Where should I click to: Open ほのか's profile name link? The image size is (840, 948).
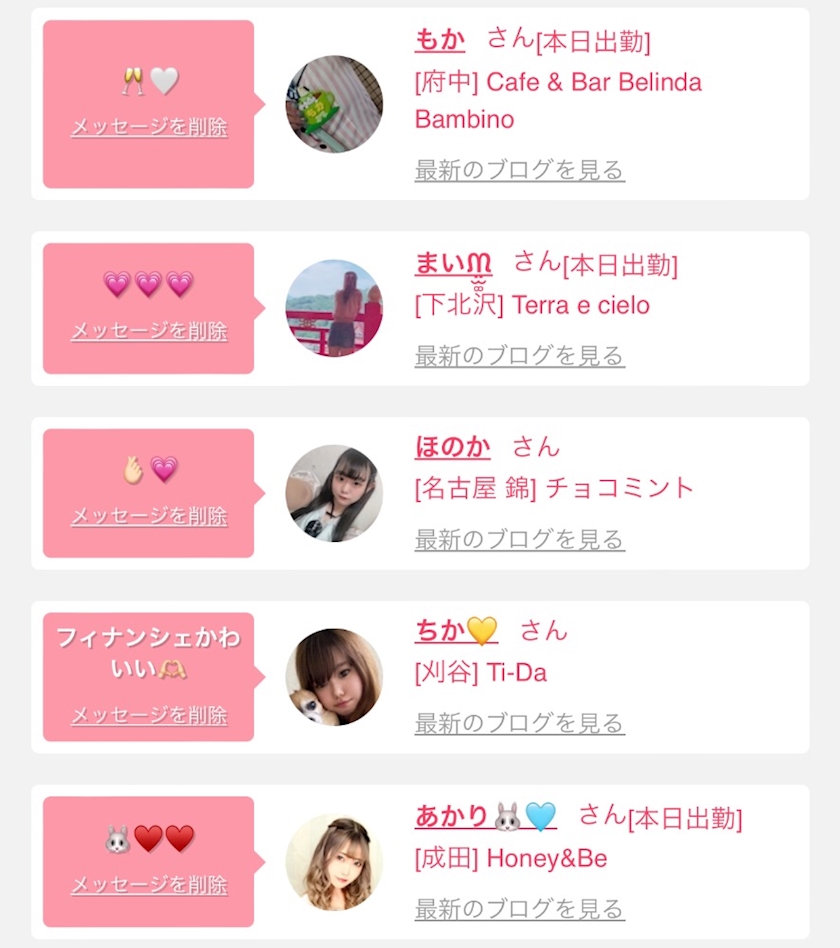pos(452,447)
